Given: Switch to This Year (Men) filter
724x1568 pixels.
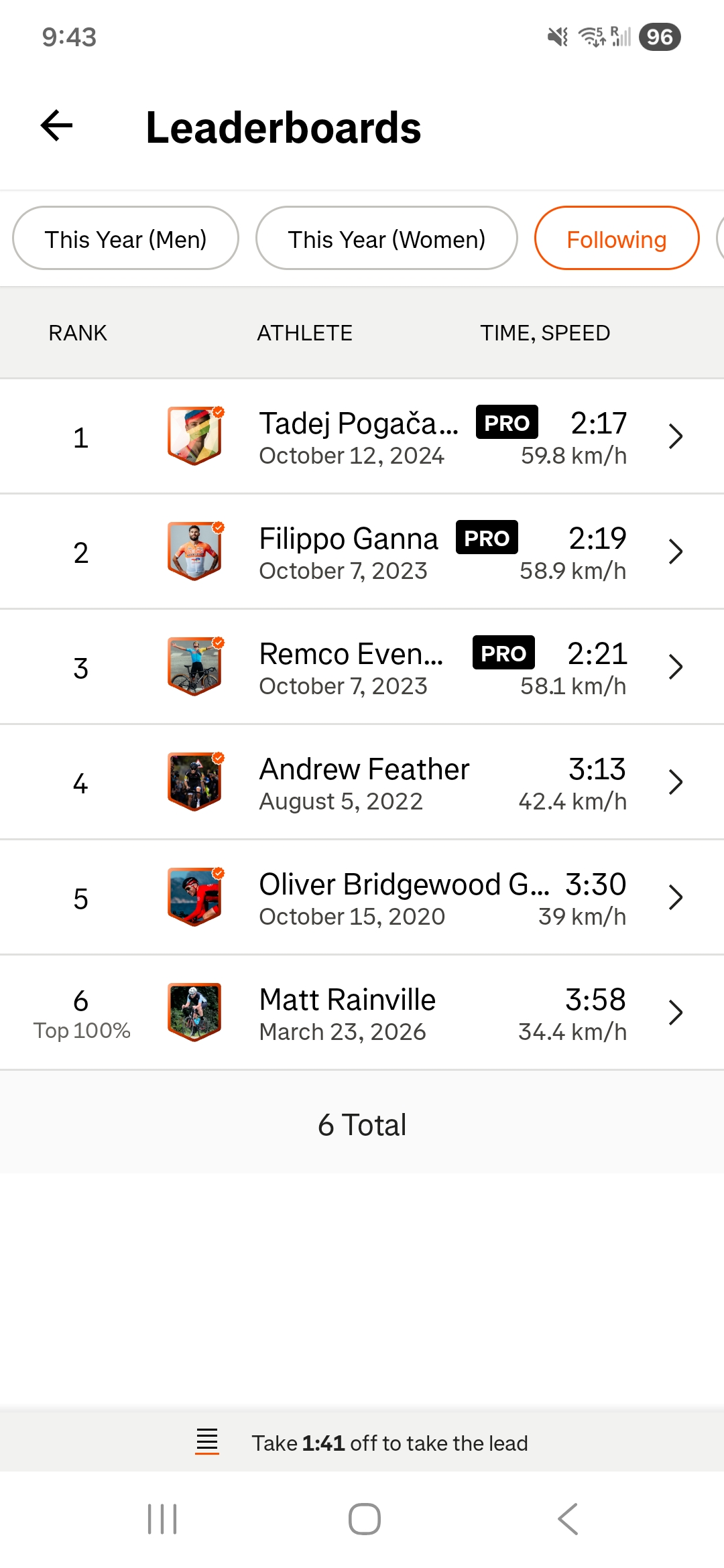Looking at the screenshot, I should pos(125,239).
